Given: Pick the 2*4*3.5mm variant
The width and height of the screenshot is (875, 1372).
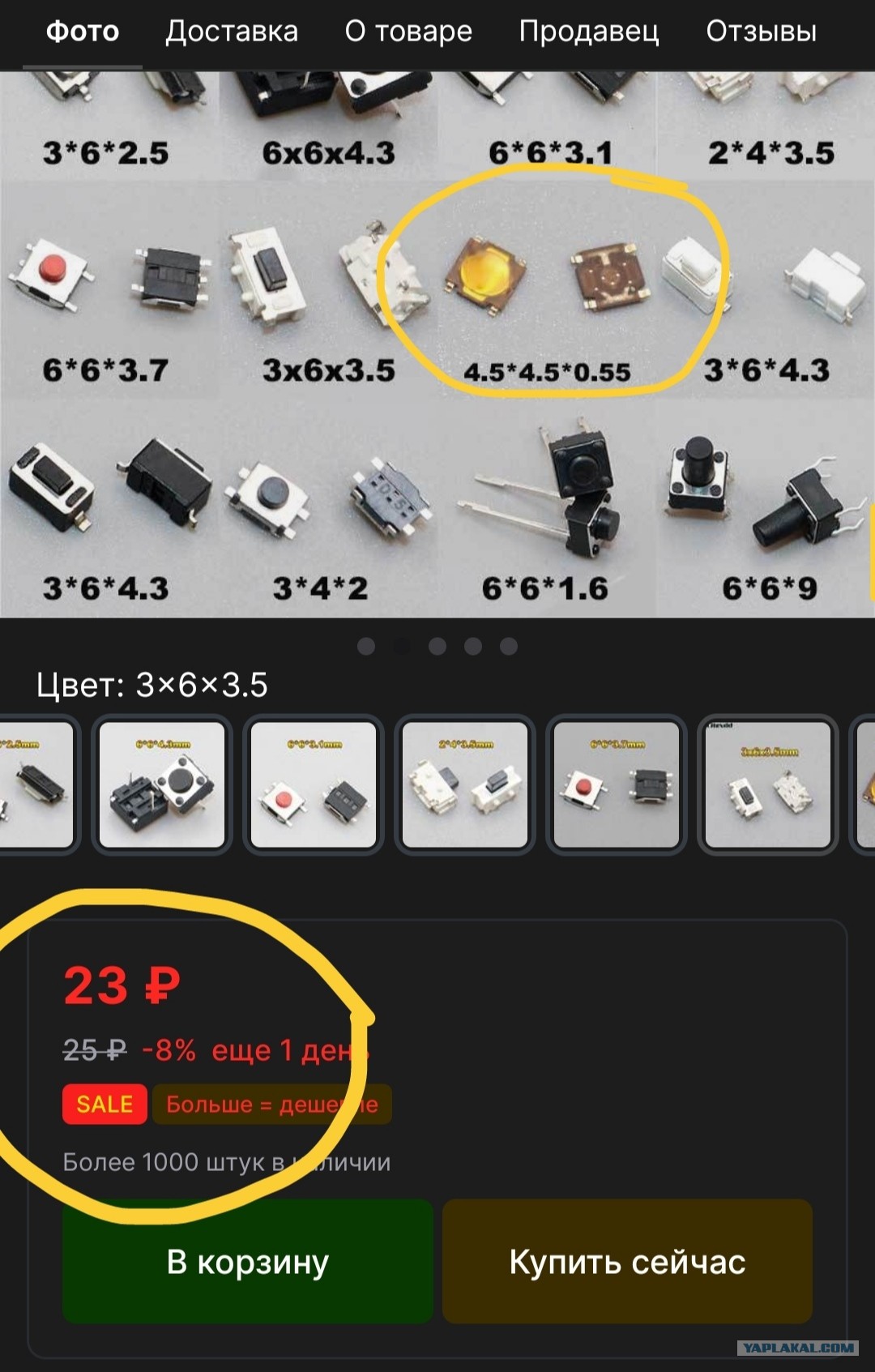Looking at the screenshot, I should pos(465,784).
